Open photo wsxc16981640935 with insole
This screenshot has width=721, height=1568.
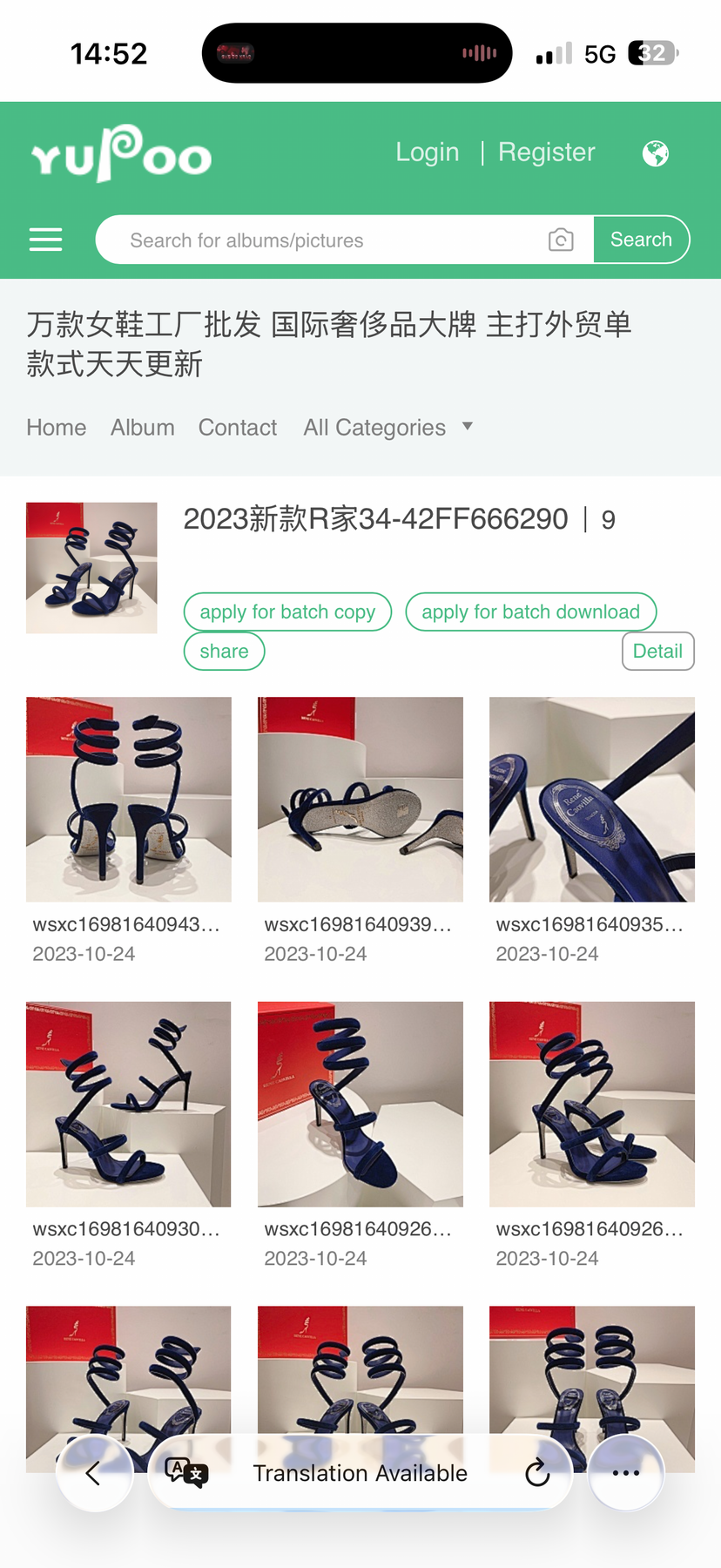(x=592, y=799)
